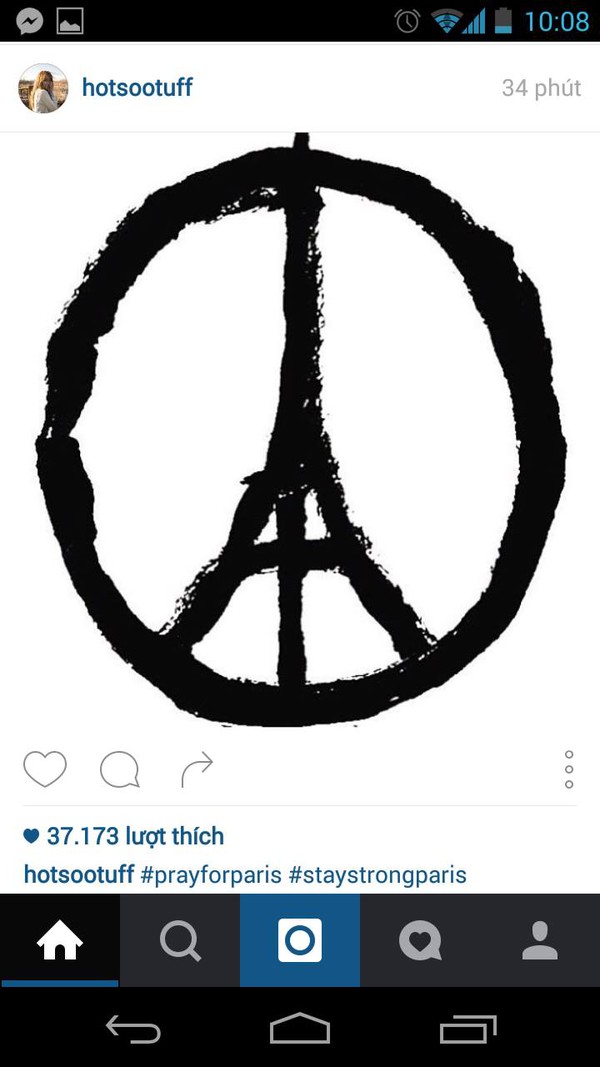The width and height of the screenshot is (600, 1067).
Task: Open the #staystrongparis hashtag
Action: click(x=378, y=874)
